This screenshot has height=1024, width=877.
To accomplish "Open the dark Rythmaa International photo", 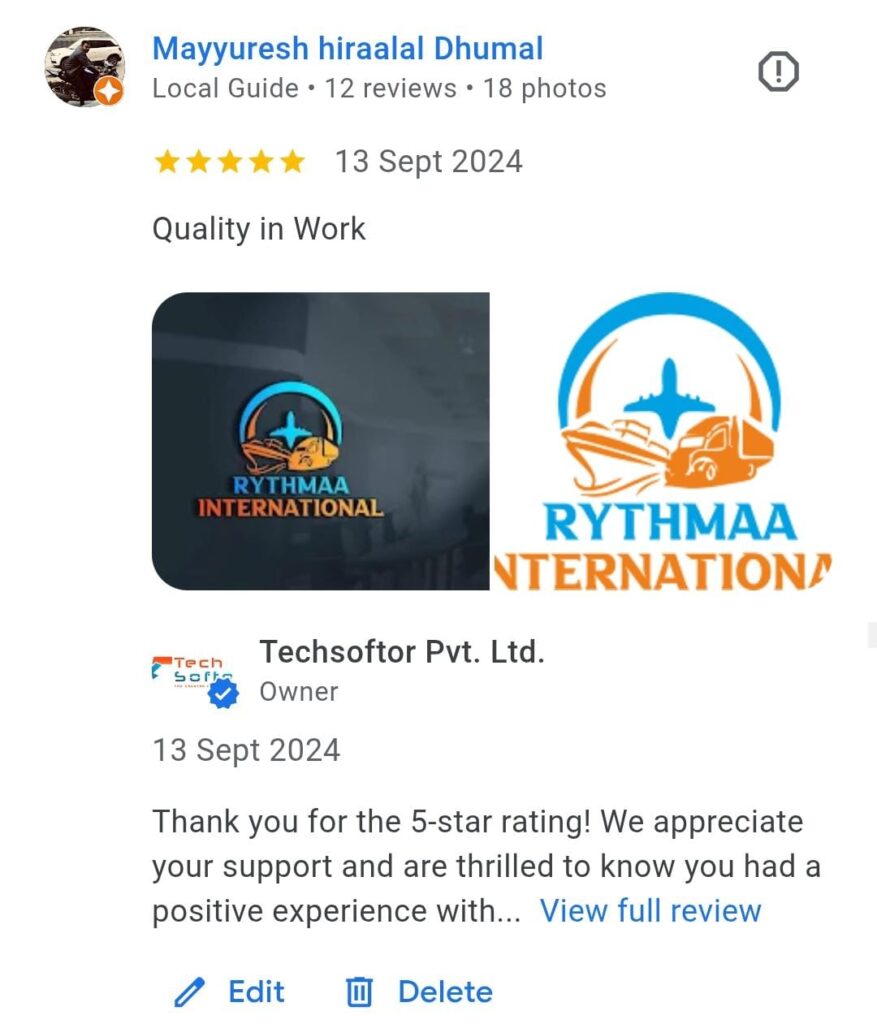I will click(320, 440).
